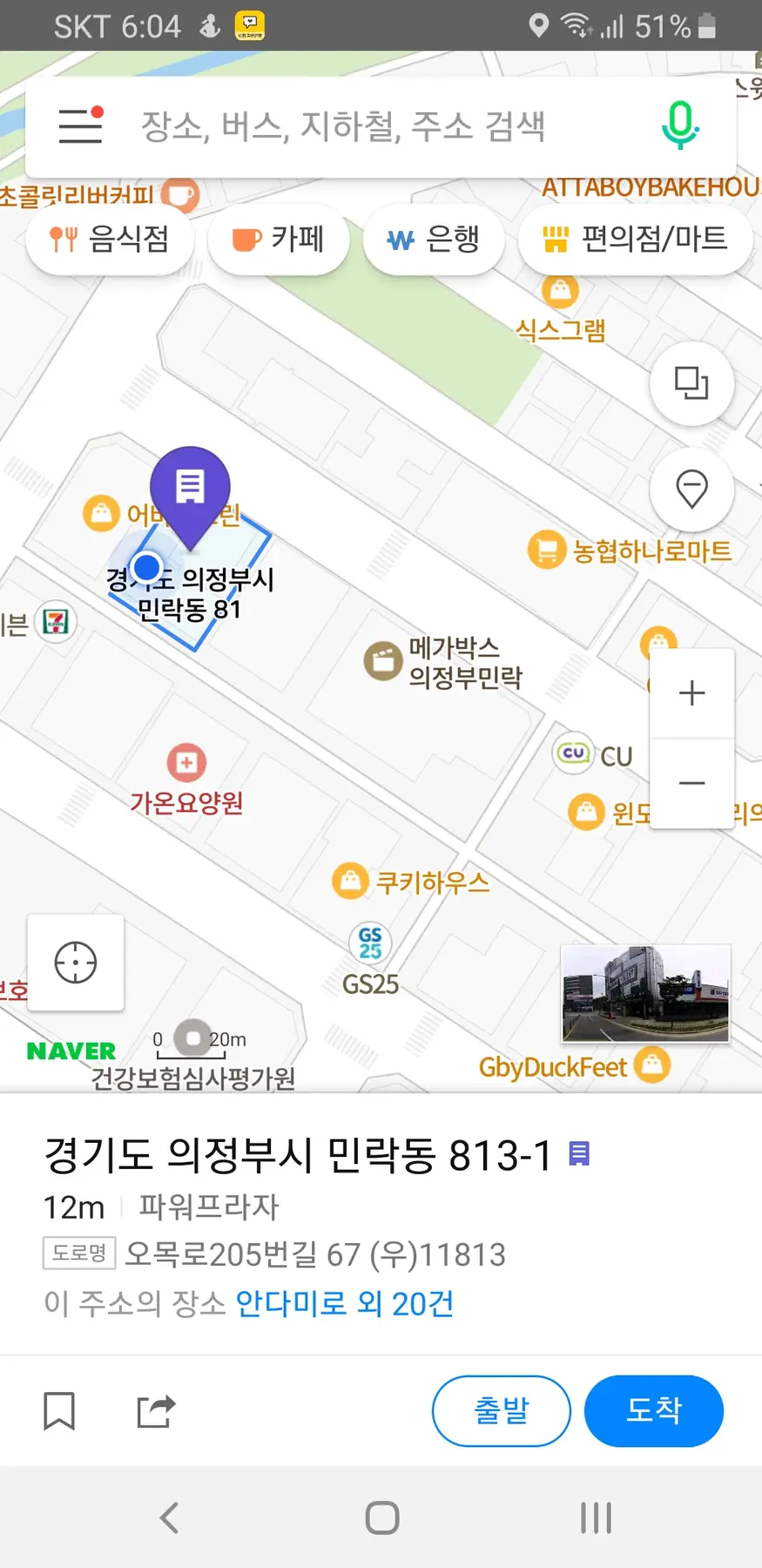Set address as 도착 destination
The width and height of the screenshot is (762, 1568).
[654, 1410]
